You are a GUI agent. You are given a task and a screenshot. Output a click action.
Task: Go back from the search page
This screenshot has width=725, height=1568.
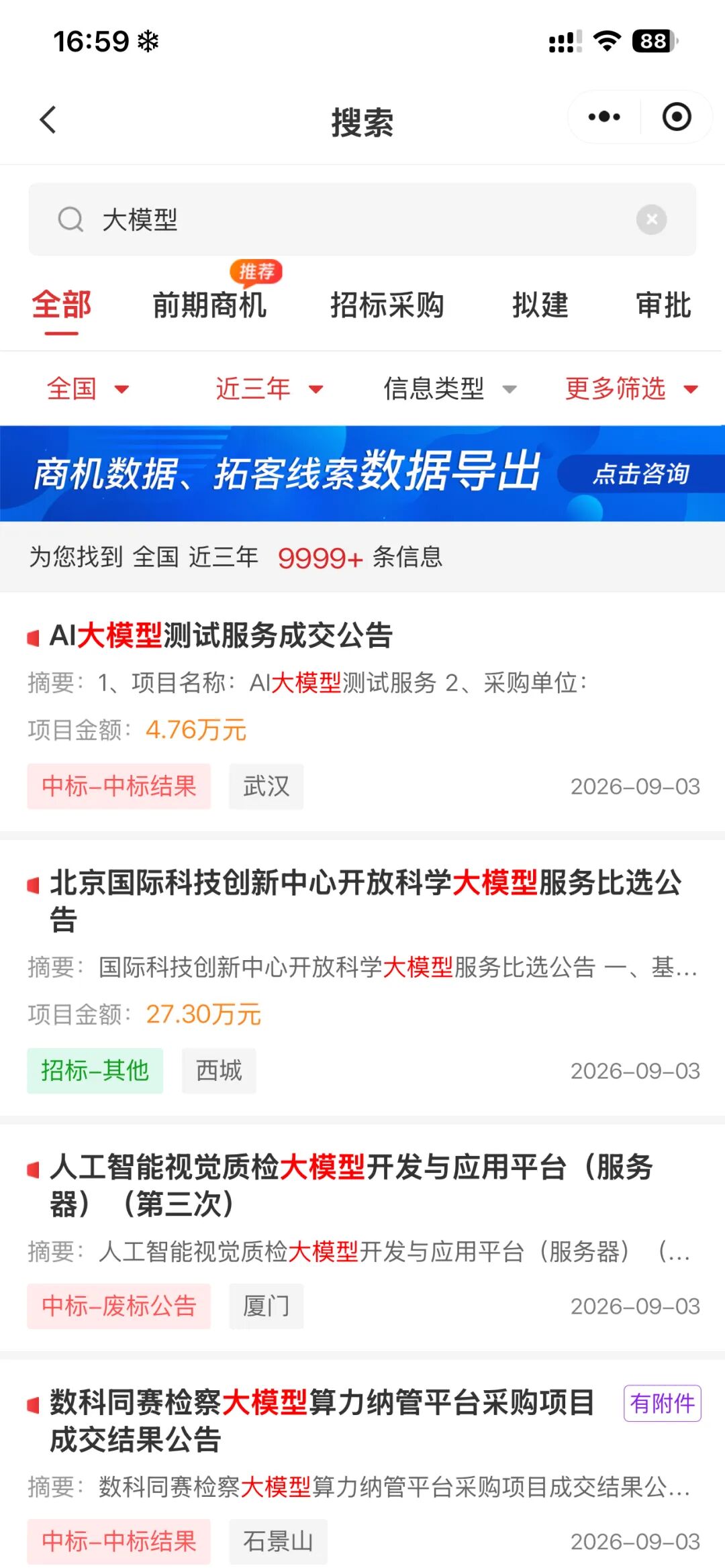point(48,120)
